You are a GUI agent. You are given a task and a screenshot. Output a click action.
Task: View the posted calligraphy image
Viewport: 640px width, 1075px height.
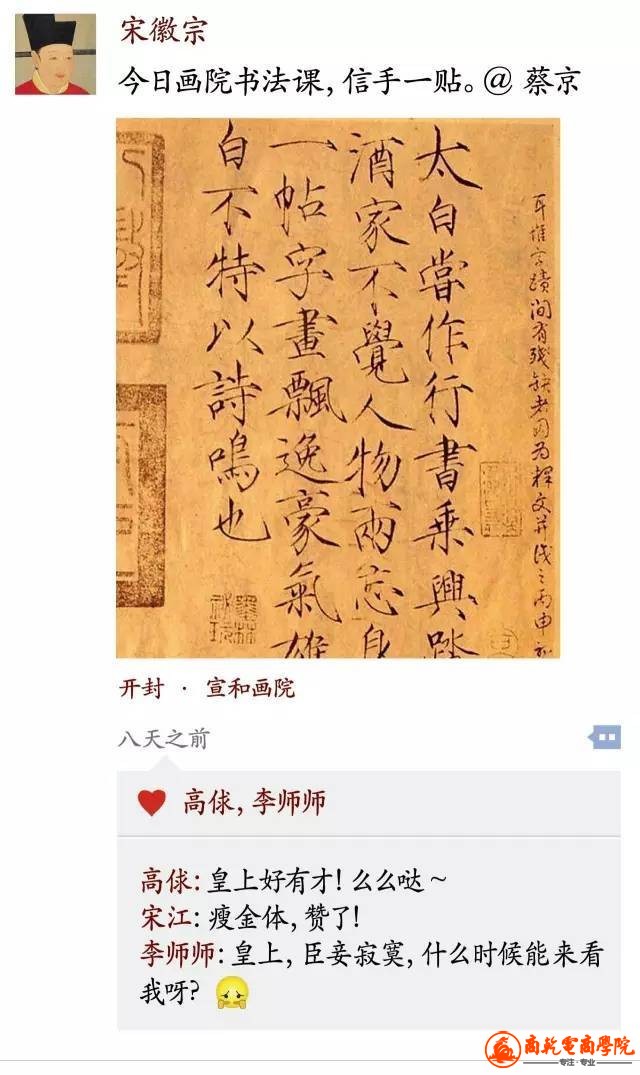(338, 387)
